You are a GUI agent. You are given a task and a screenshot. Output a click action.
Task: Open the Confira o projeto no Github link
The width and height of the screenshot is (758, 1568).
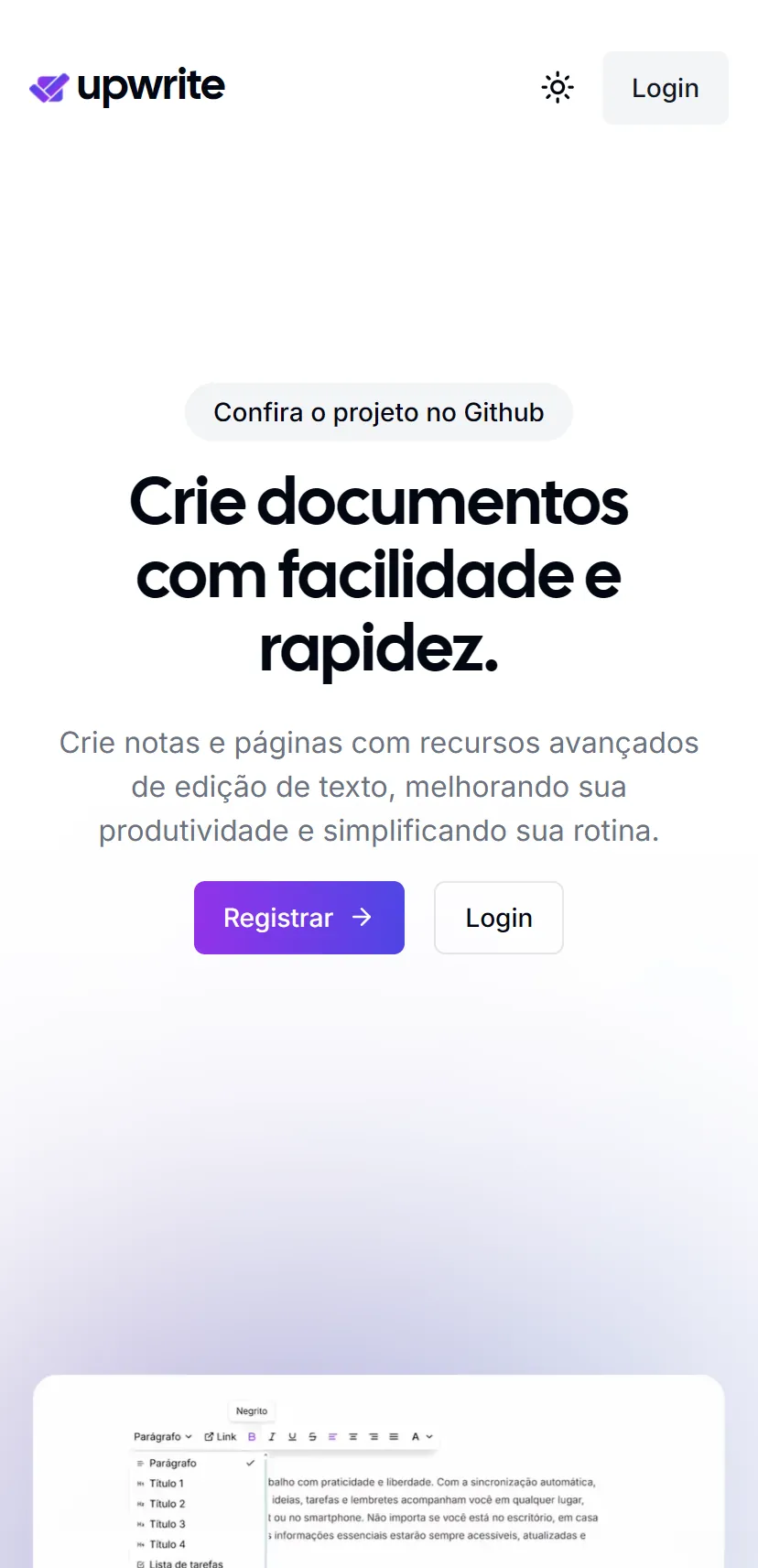click(378, 412)
